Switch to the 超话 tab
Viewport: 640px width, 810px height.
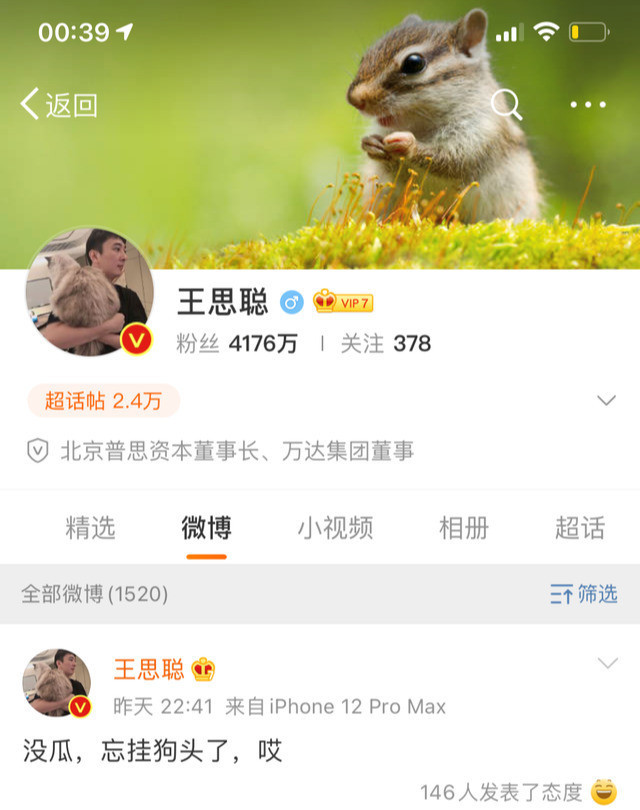580,527
